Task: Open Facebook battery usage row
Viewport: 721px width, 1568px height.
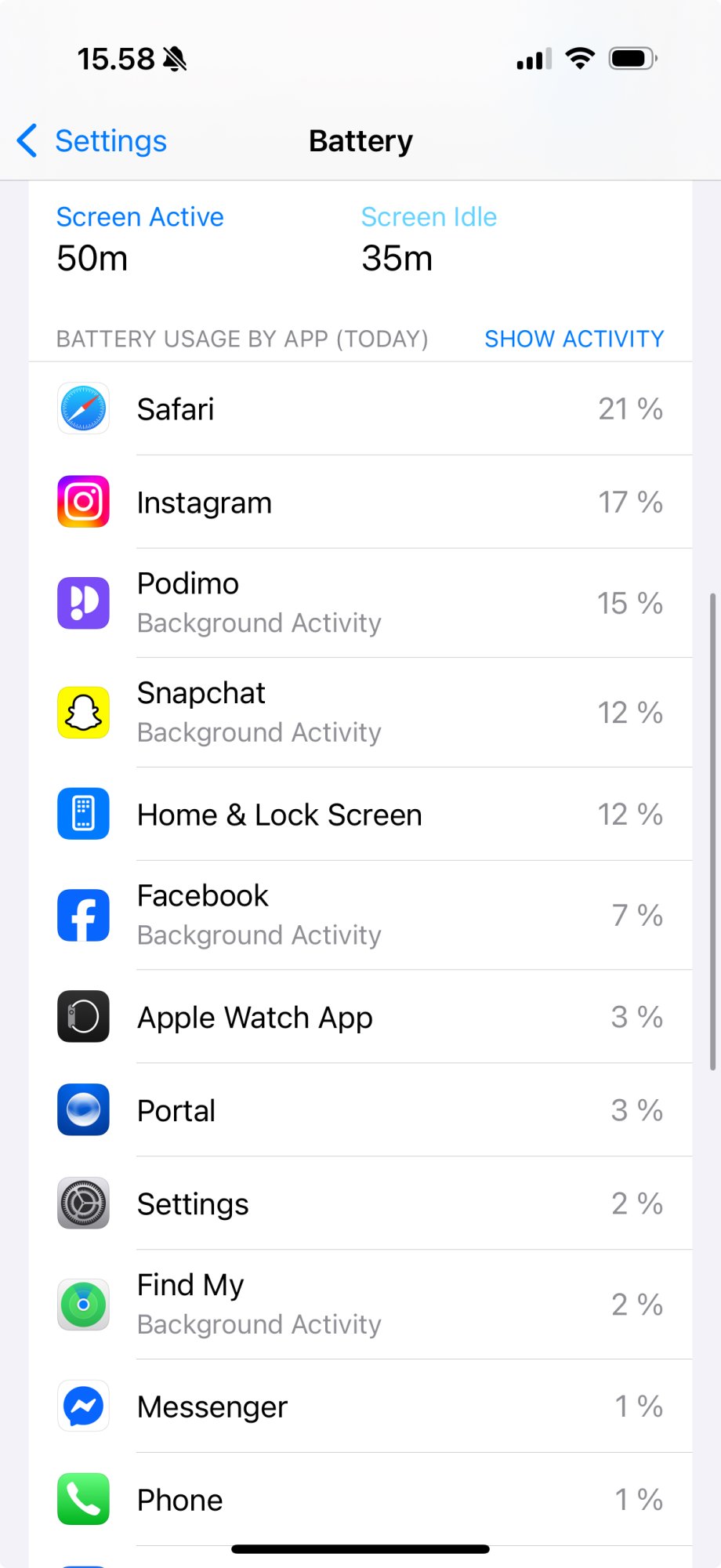Action: (360, 915)
